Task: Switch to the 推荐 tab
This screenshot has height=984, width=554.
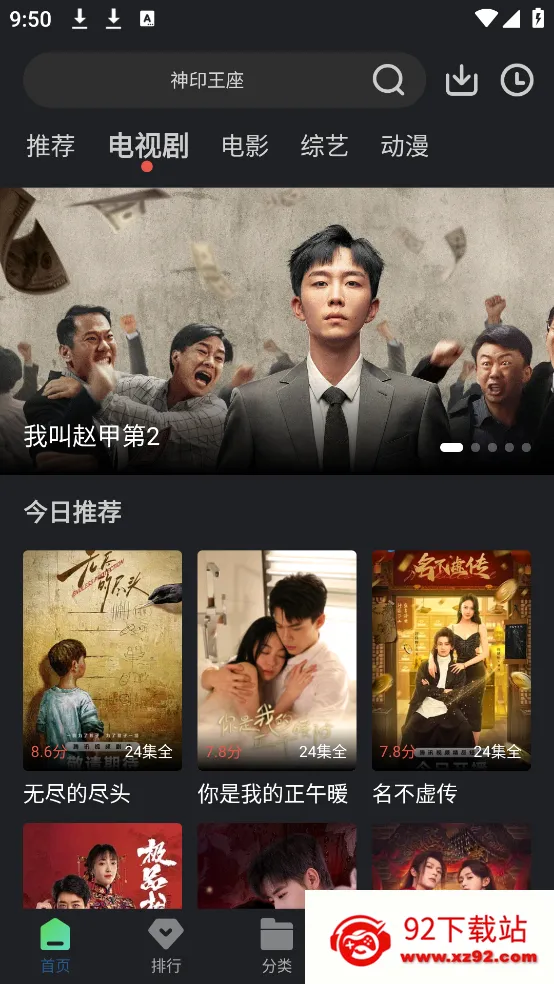Action: [x=51, y=146]
